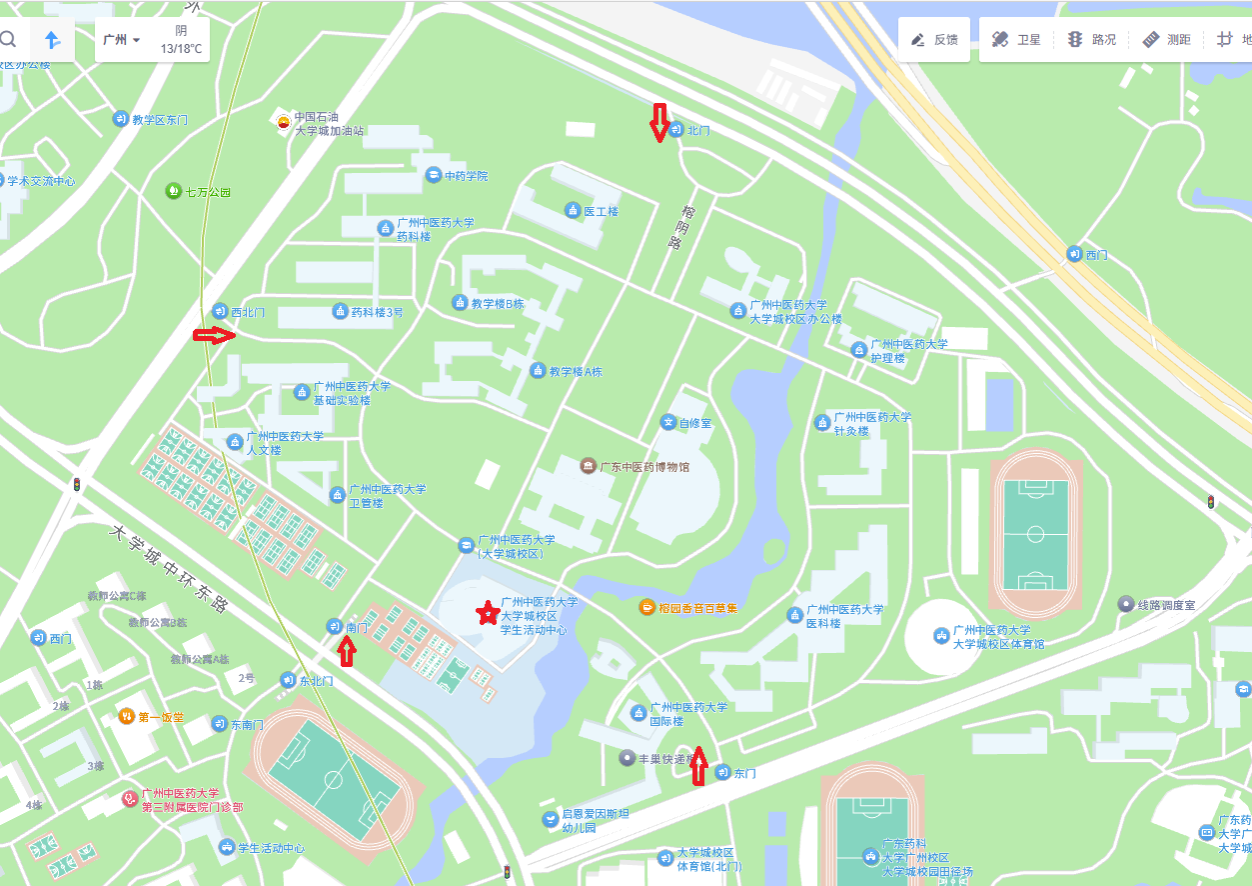Select the 测距 distance measuring tool
Screen dimensions: 1252x886
click(x=1166, y=40)
